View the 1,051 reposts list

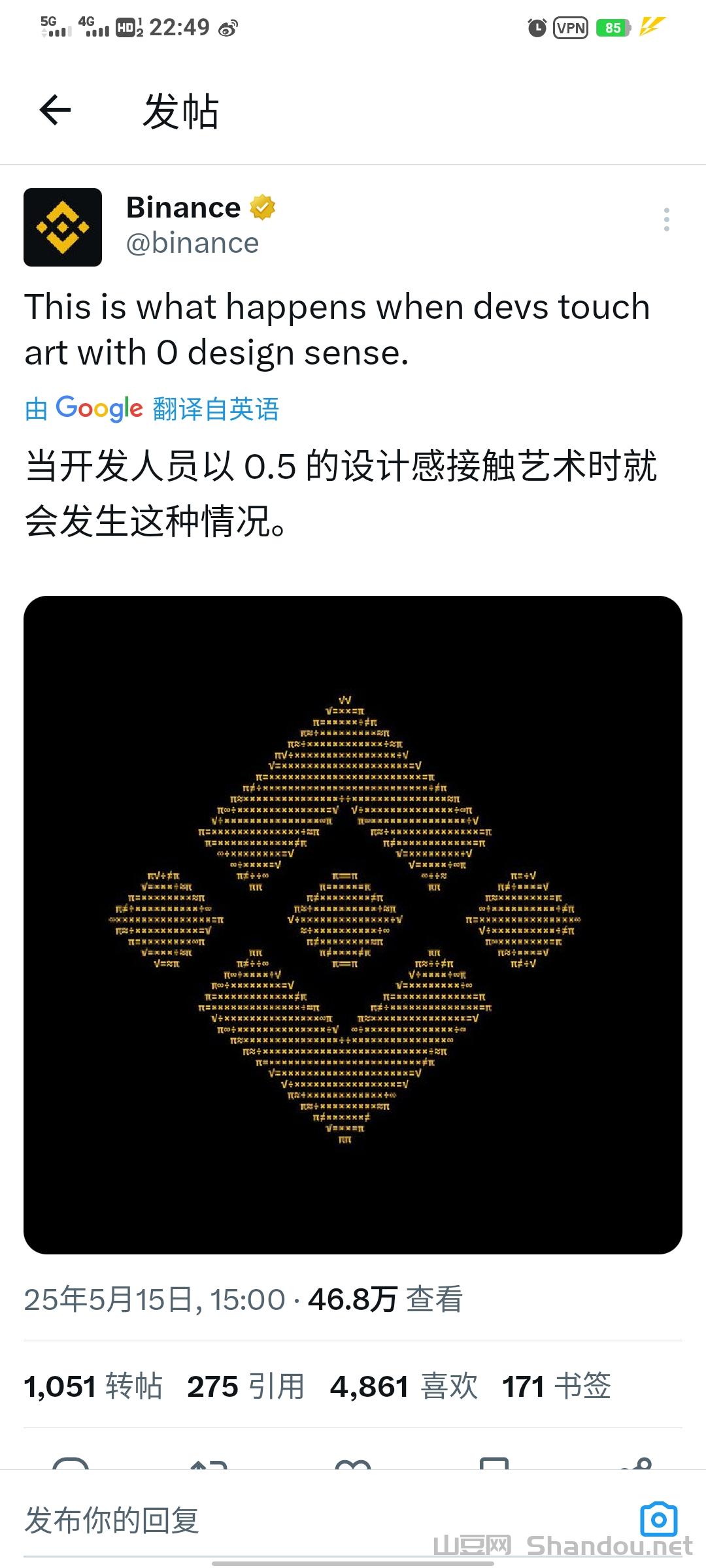tap(93, 1386)
